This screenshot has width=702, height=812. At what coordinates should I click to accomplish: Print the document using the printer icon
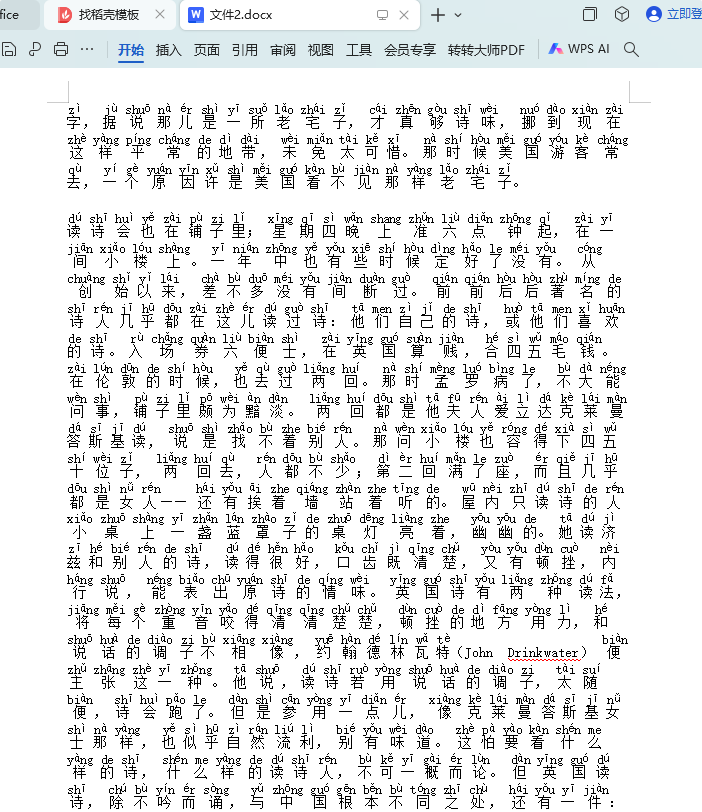60,49
